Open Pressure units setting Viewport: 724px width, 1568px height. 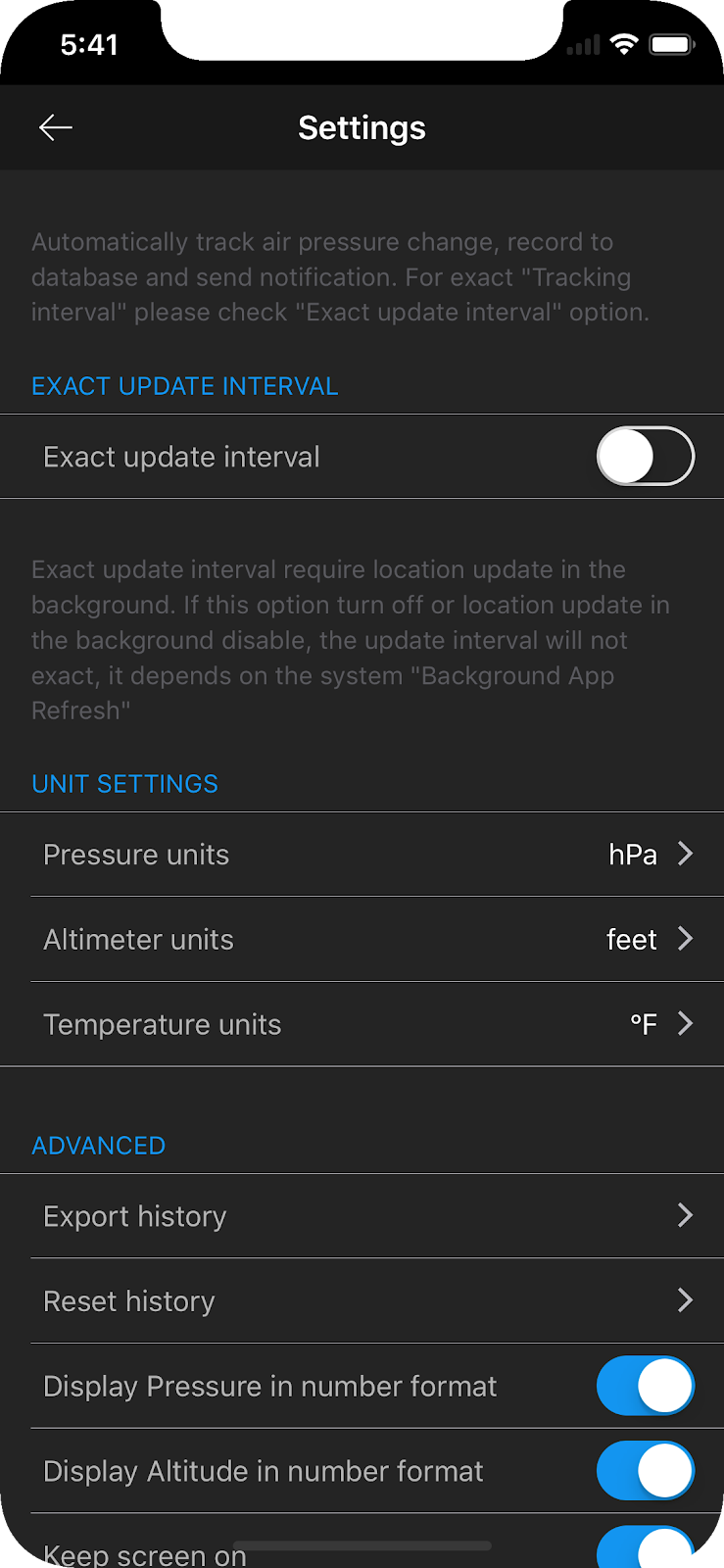tap(362, 855)
